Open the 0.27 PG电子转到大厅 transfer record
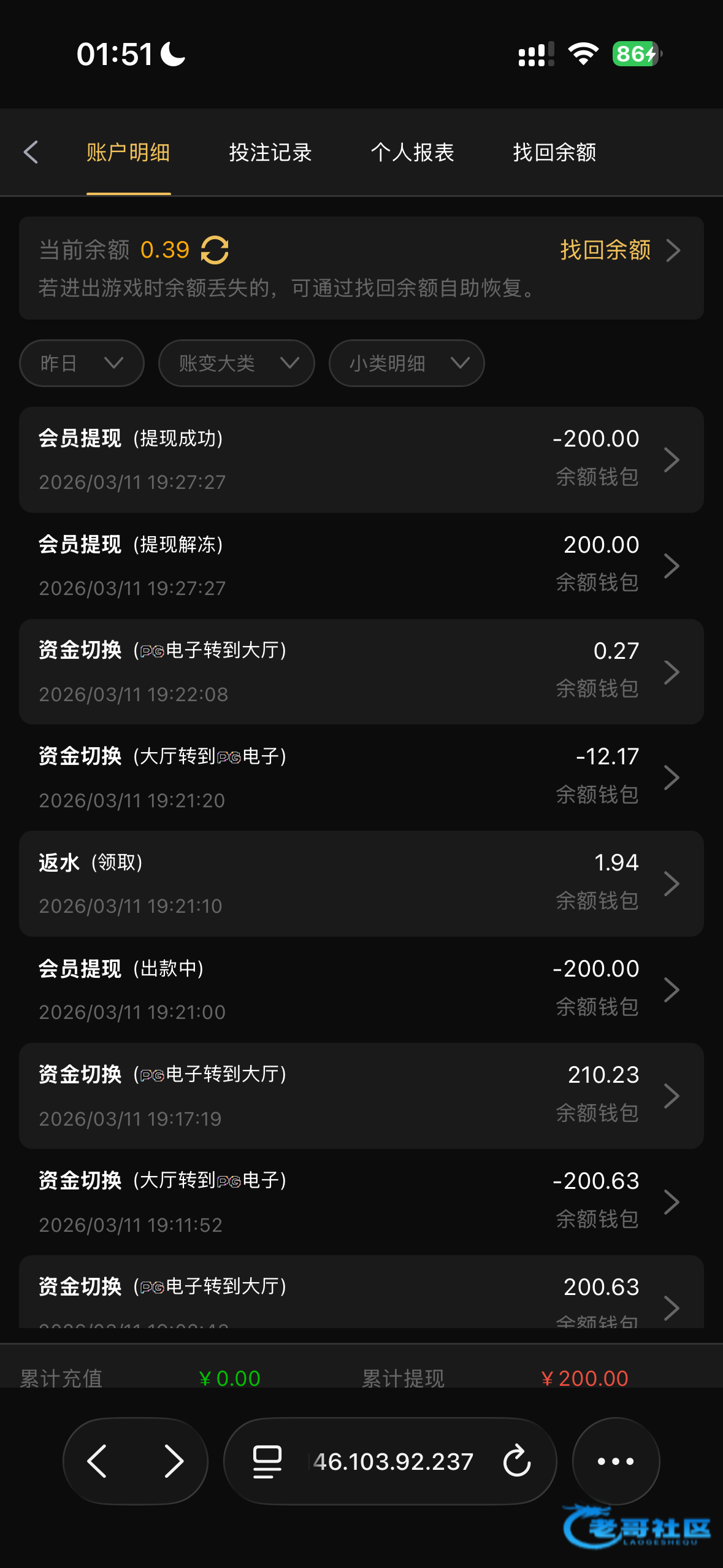 361,672
